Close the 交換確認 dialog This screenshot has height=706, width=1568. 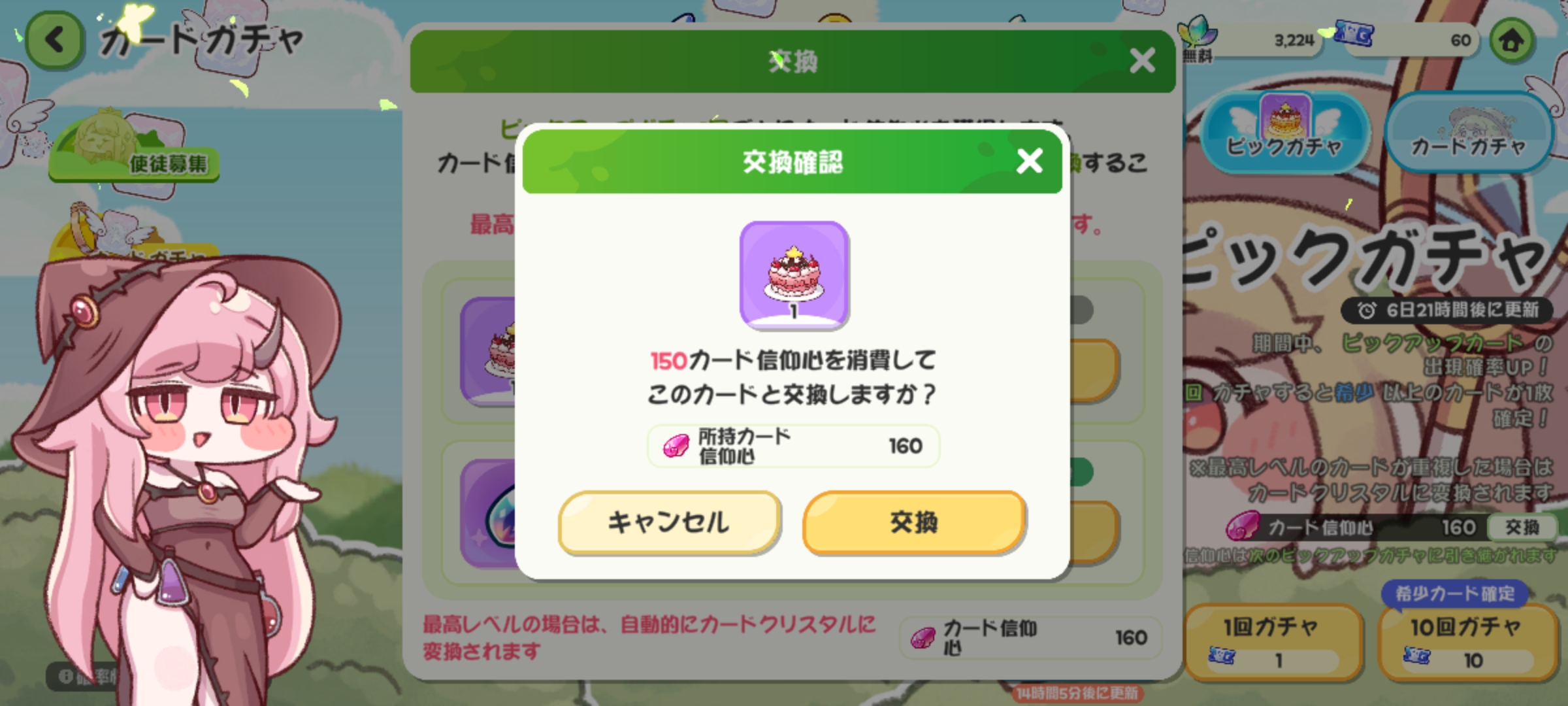tap(1029, 161)
